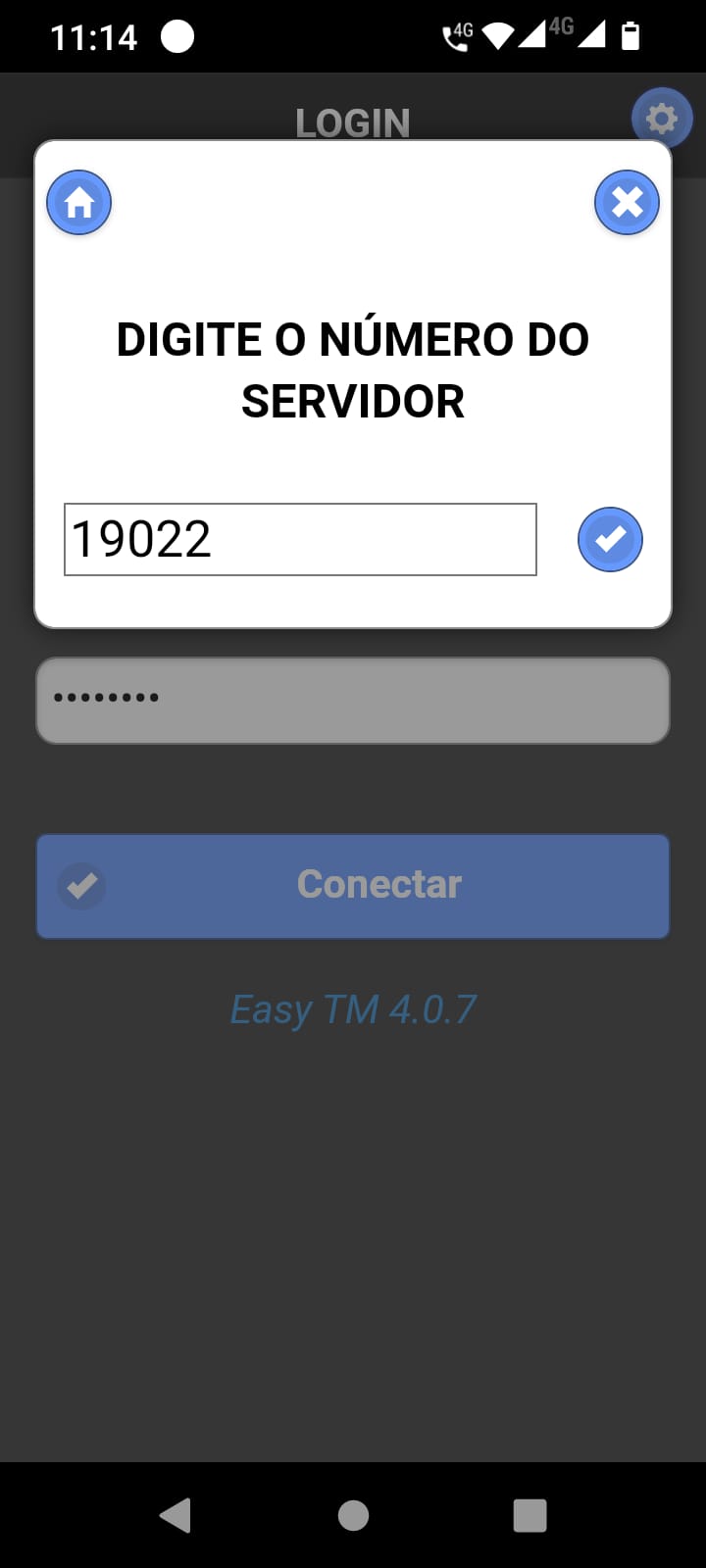Open recent apps from the navigation bar
Screen dimensions: 706x1568
(529, 1515)
